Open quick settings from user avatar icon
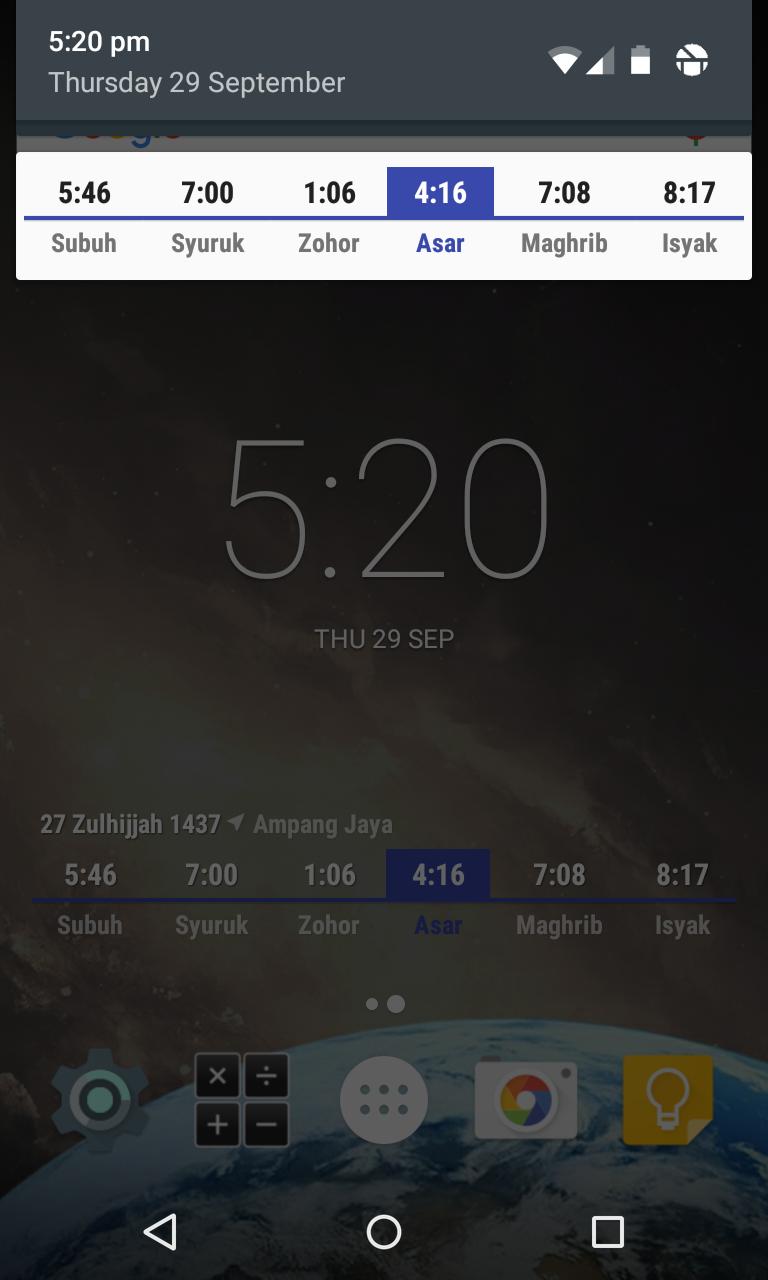 click(x=691, y=61)
